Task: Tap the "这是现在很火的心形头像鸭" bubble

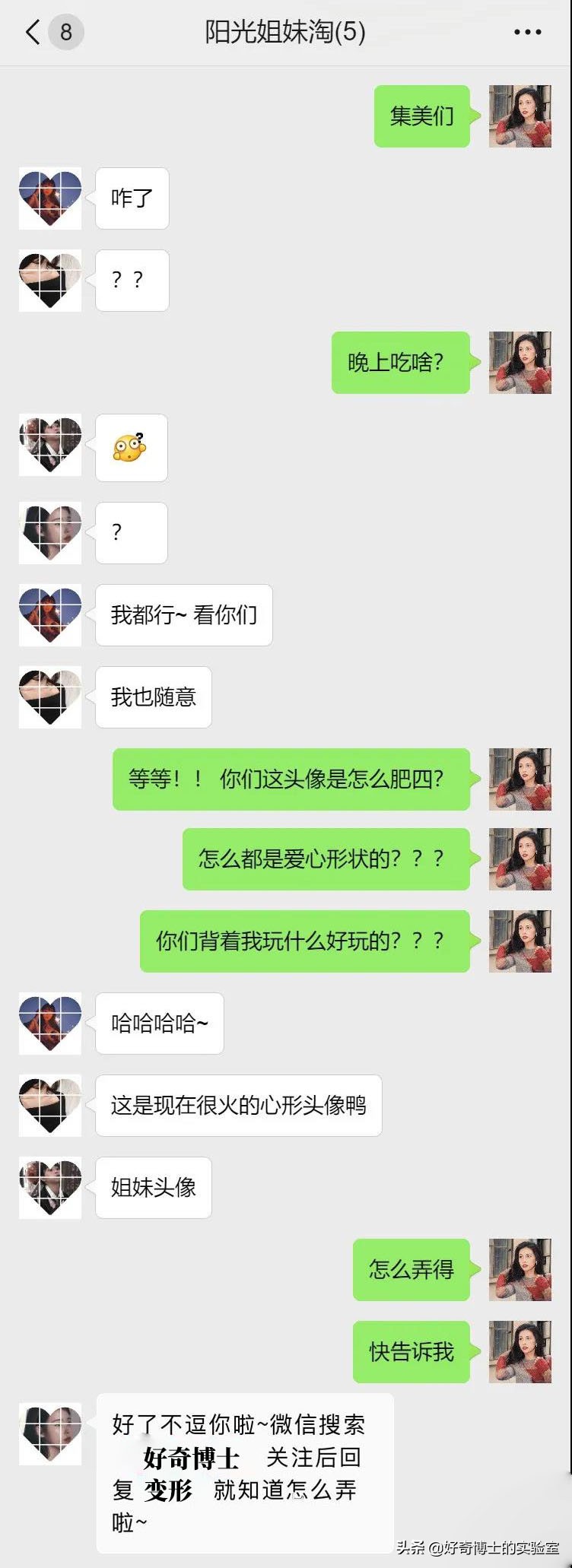Action: [x=238, y=1106]
